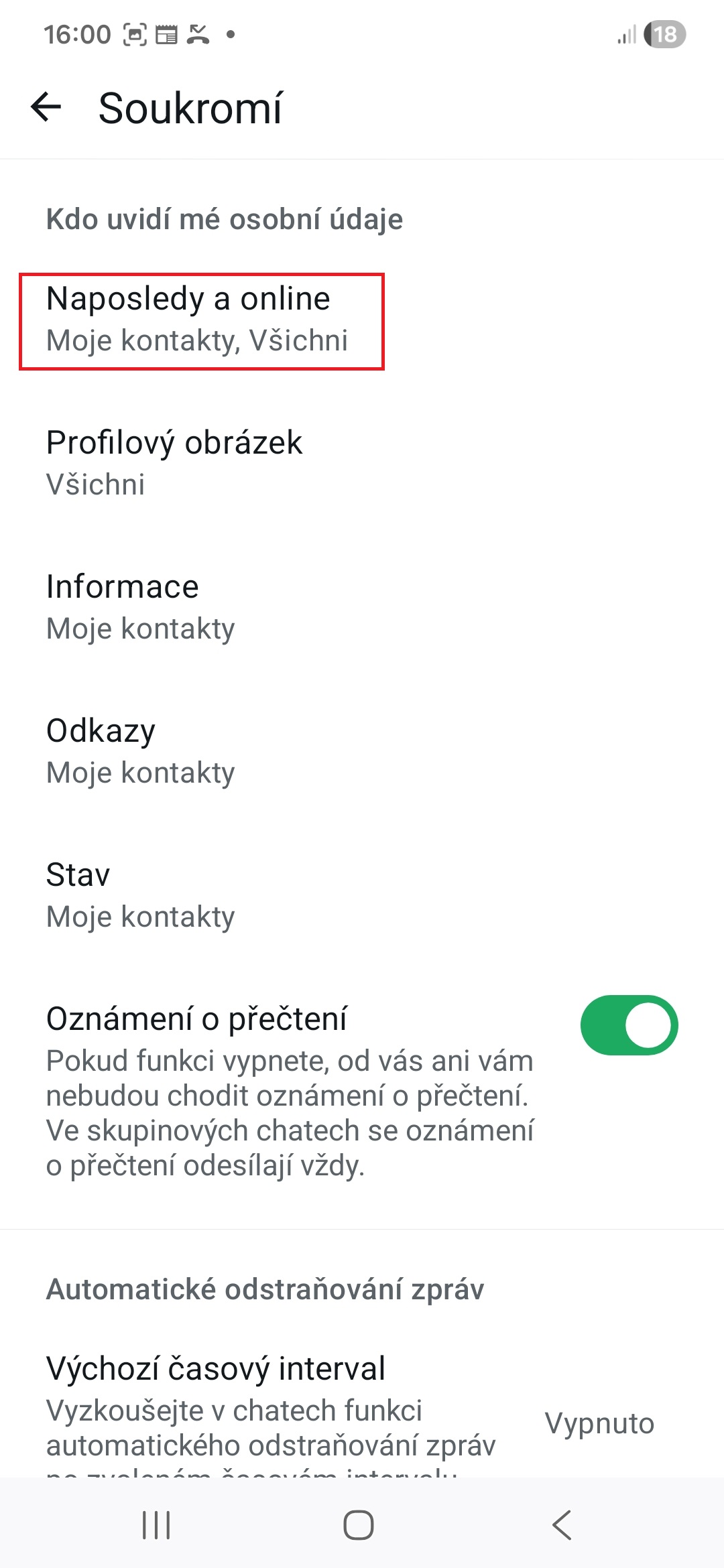Open recent apps from navigation bar

[x=156, y=1525]
